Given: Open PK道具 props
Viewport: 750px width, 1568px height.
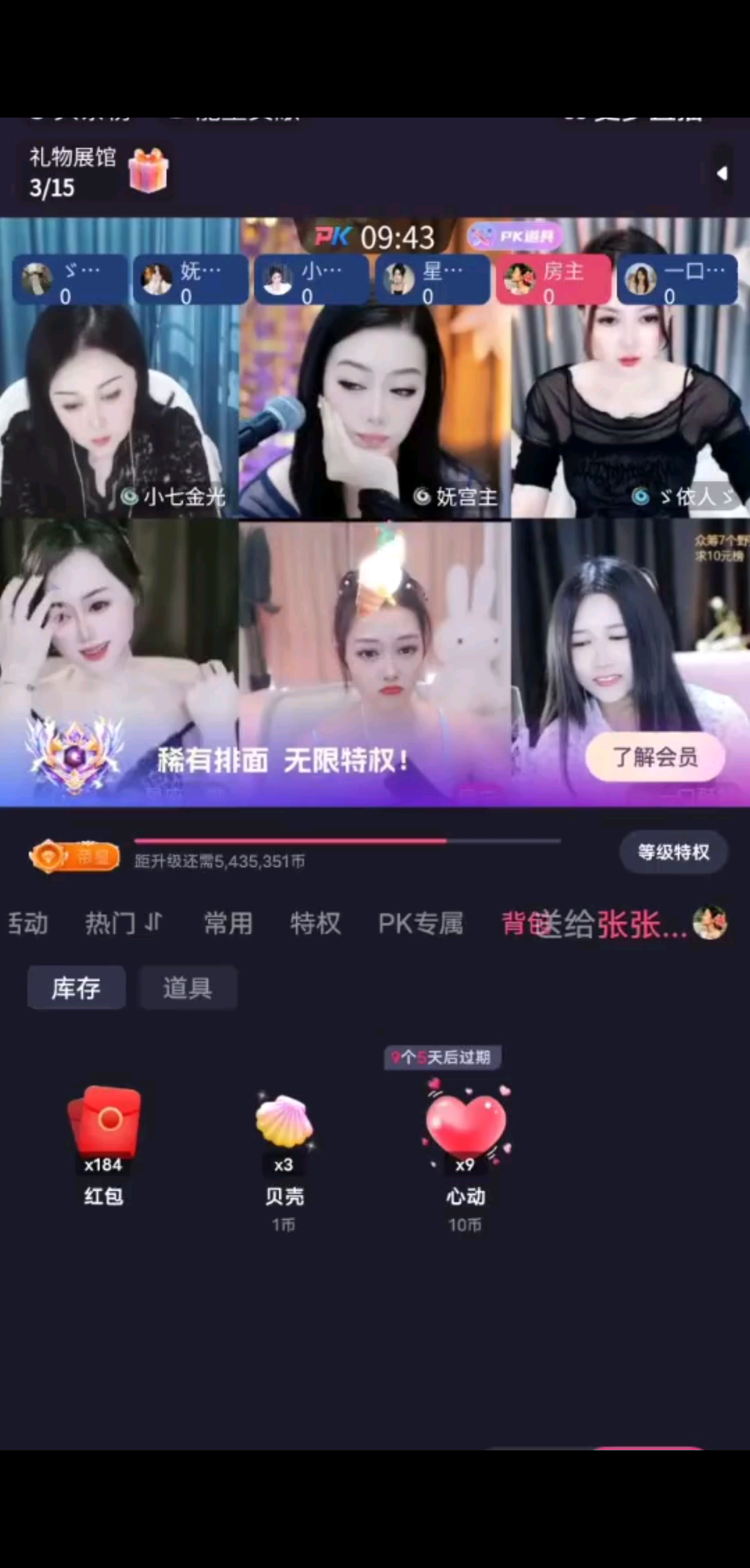Looking at the screenshot, I should [x=515, y=236].
